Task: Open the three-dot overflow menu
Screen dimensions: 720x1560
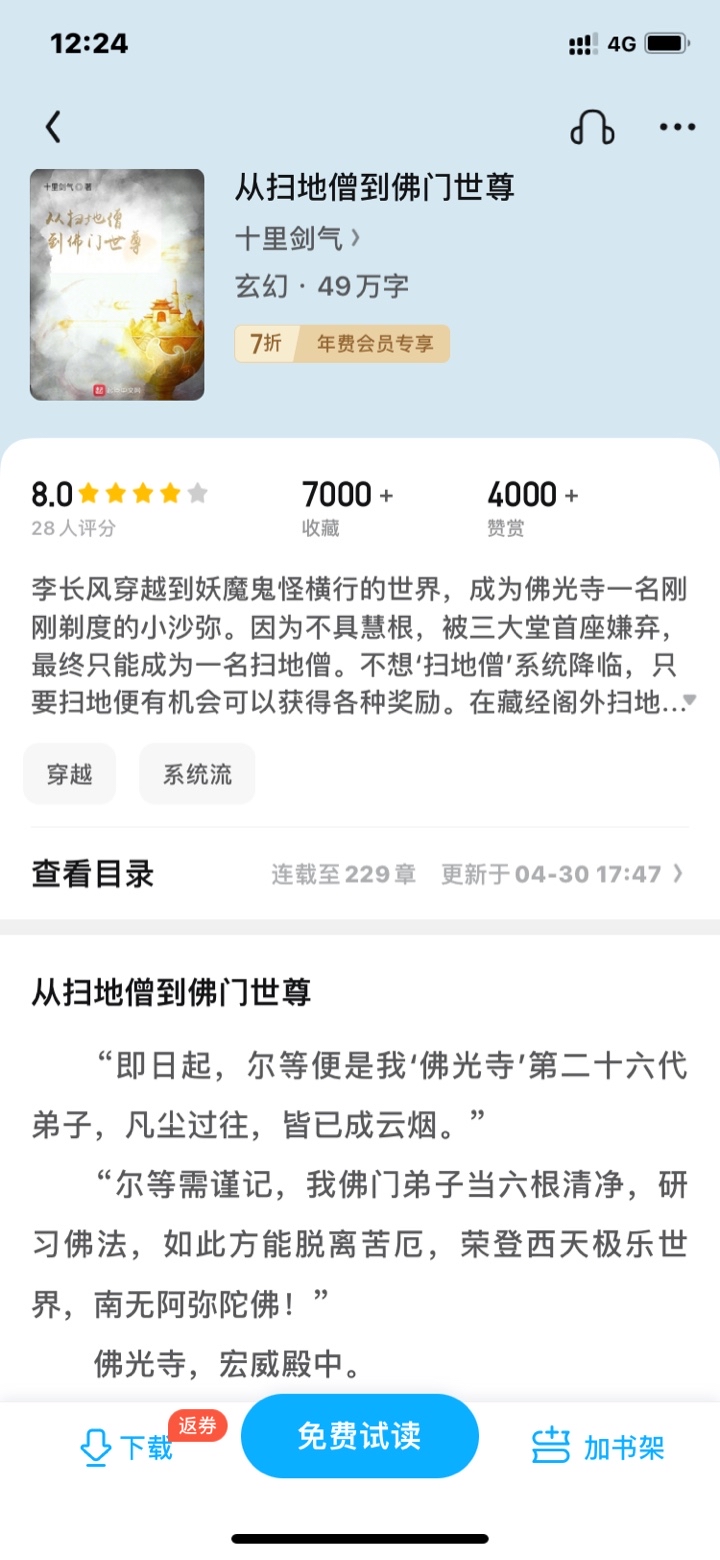Action: point(677,127)
